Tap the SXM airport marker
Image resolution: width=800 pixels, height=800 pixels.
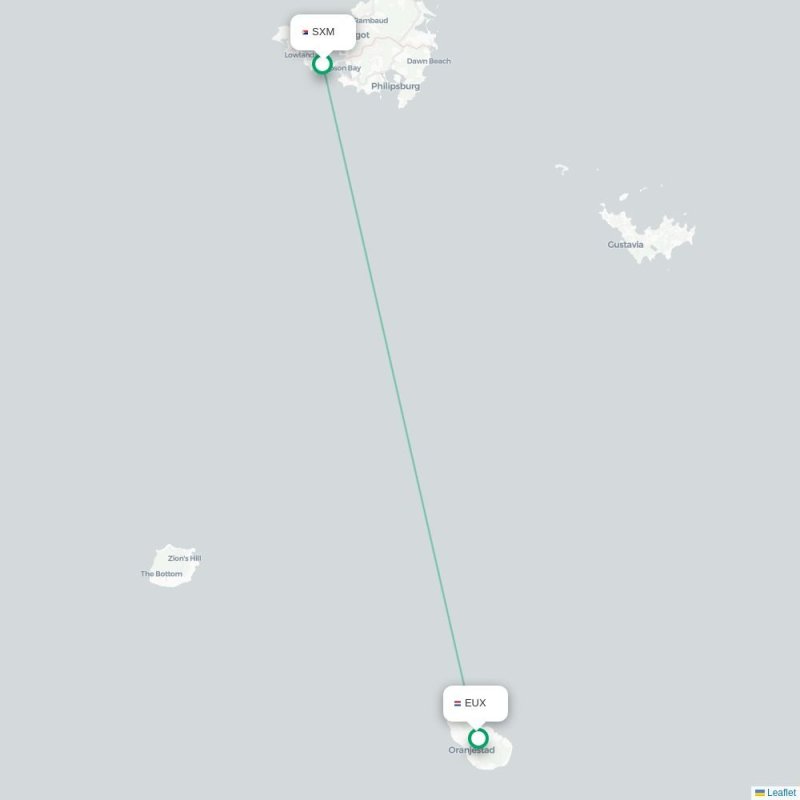pyautogui.click(x=322, y=64)
